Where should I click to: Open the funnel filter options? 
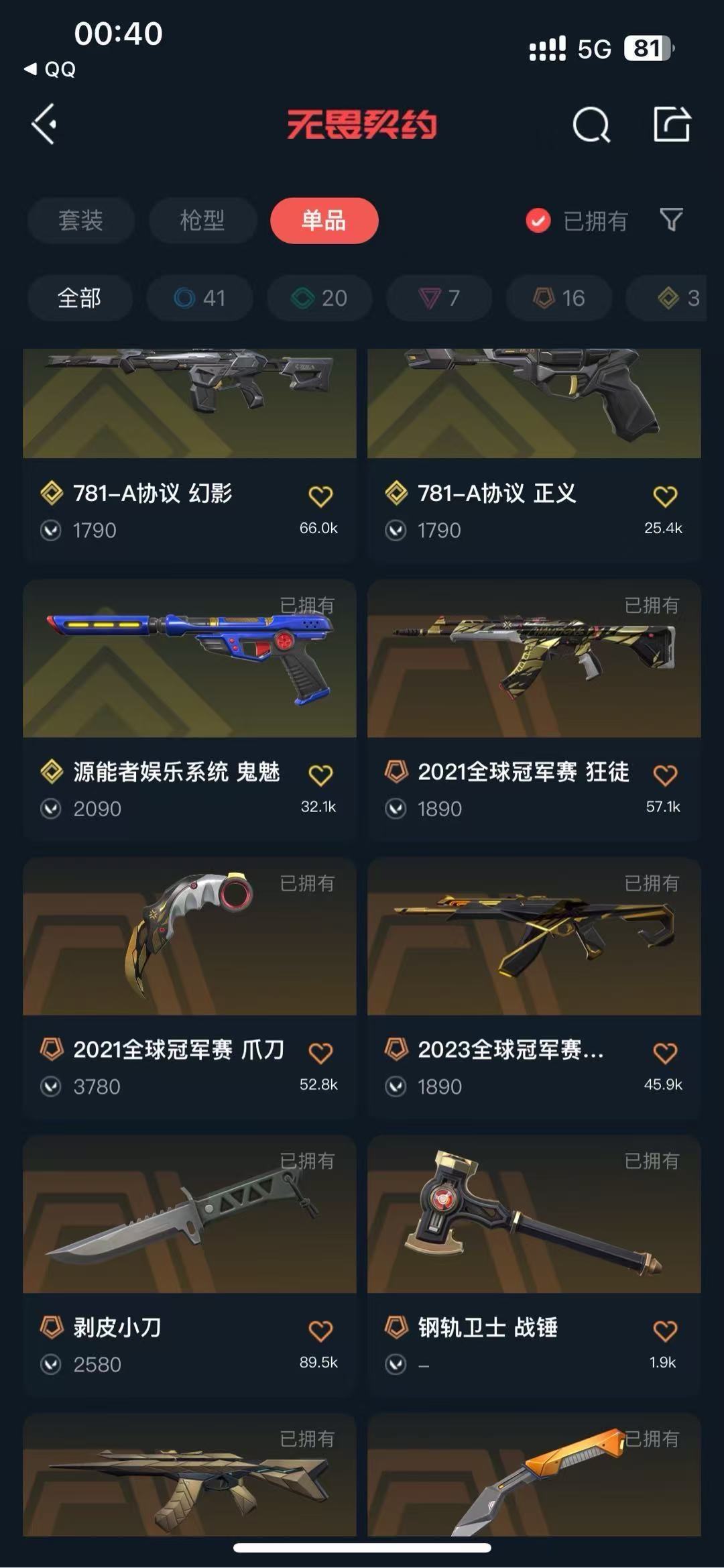coord(671,219)
